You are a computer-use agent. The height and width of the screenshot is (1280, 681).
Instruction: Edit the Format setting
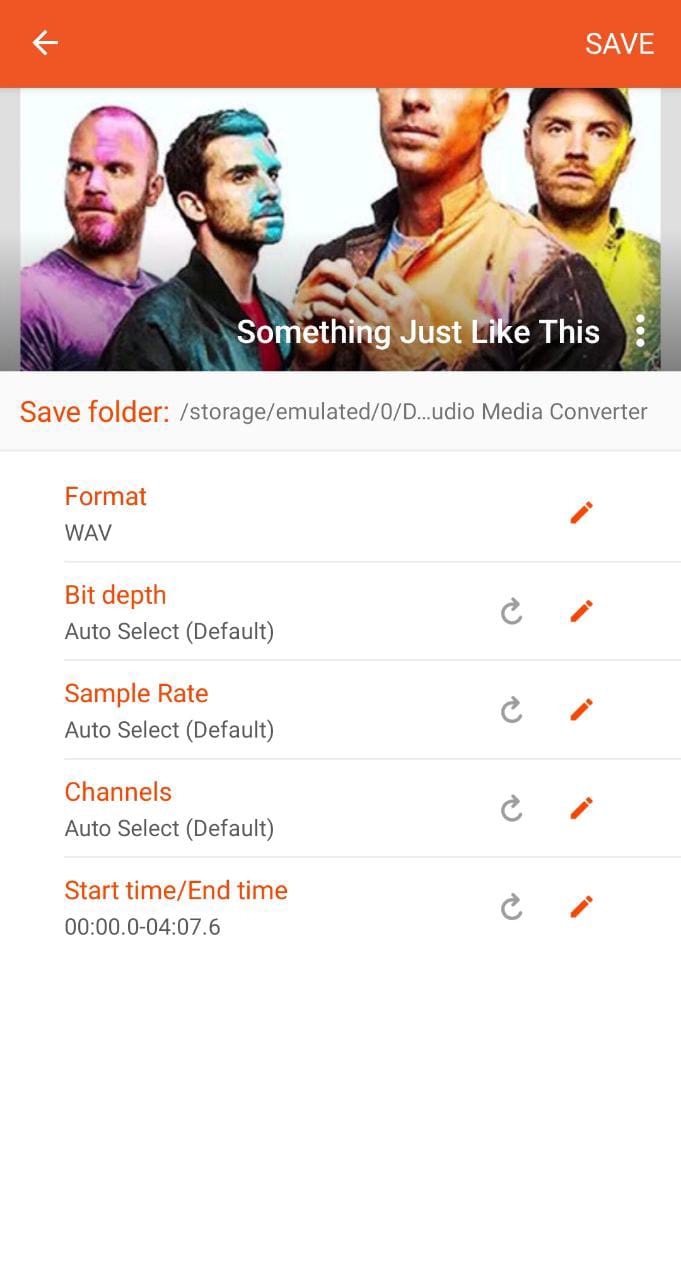coord(581,513)
